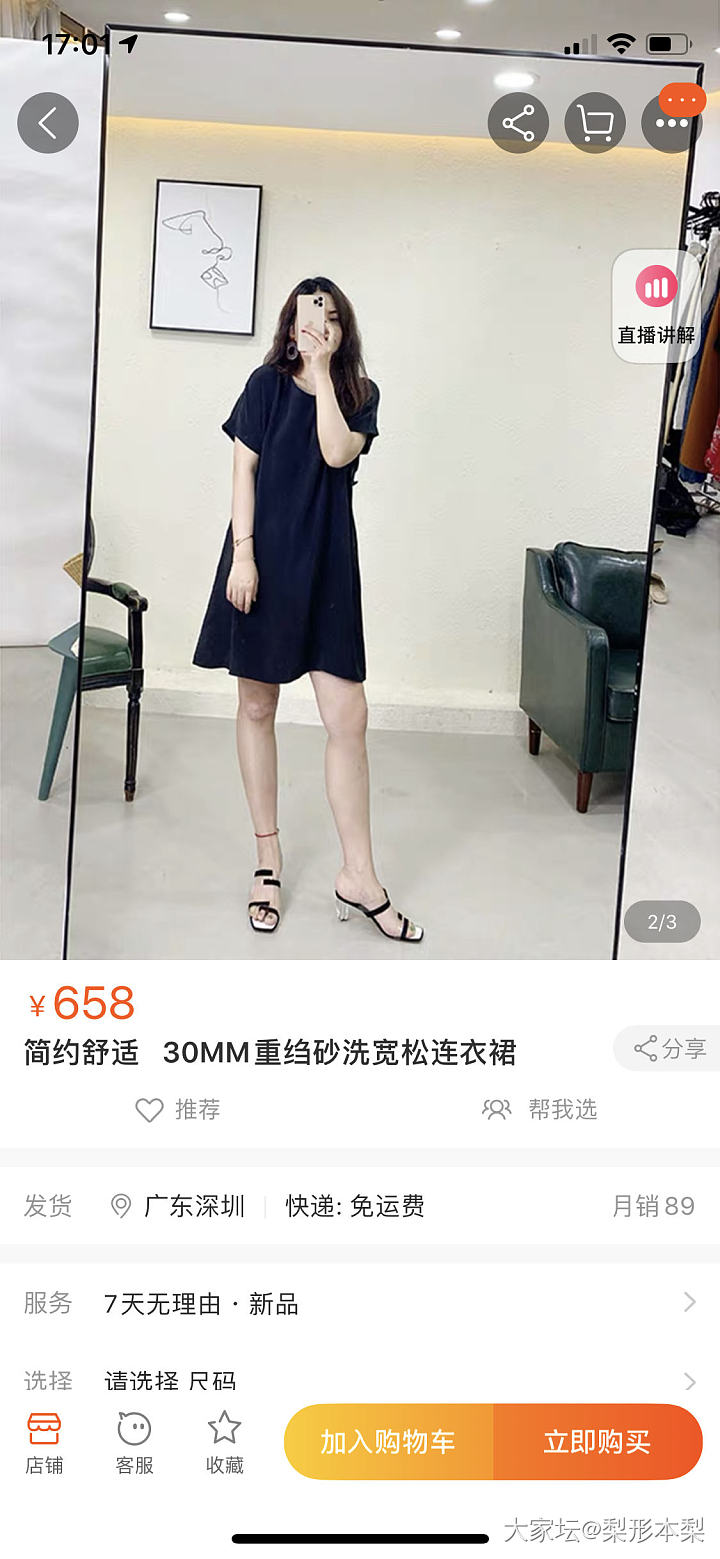This screenshot has height=1559, width=720.
Task: Add the product to 收藏 favorites
Action: click(224, 1442)
